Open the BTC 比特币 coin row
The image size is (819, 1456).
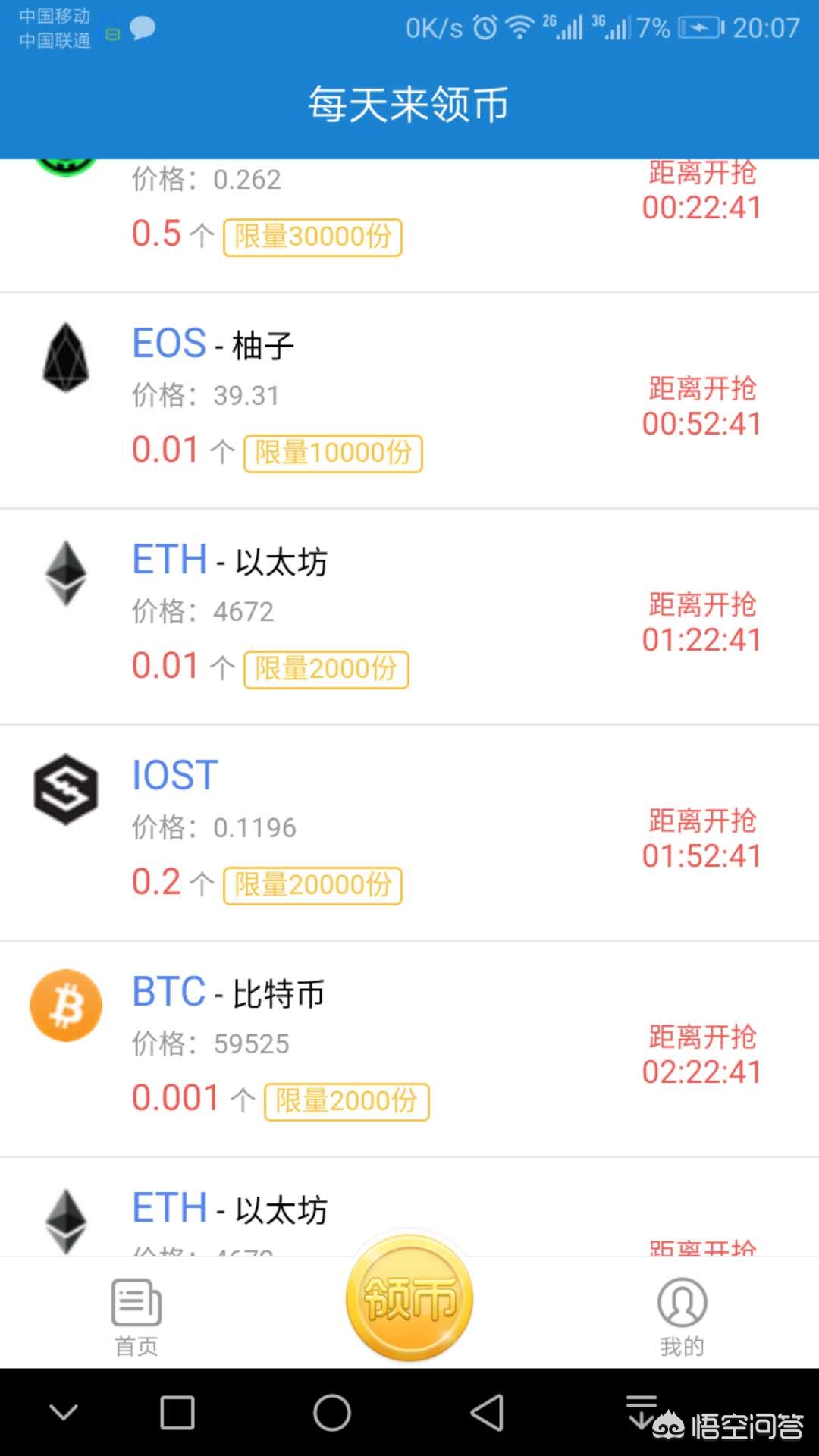click(409, 1049)
